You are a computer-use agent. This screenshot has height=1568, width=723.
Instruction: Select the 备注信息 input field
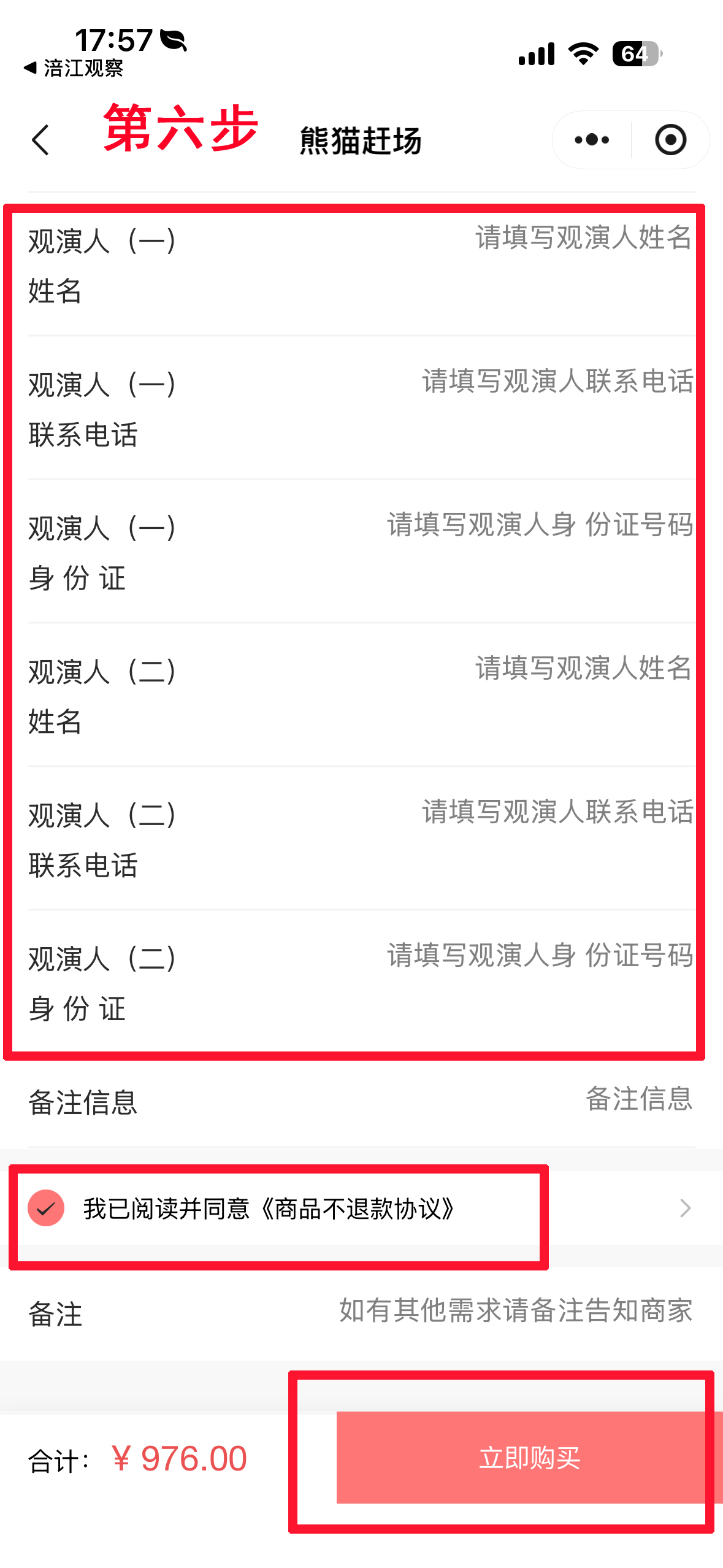pyautogui.click(x=638, y=1099)
